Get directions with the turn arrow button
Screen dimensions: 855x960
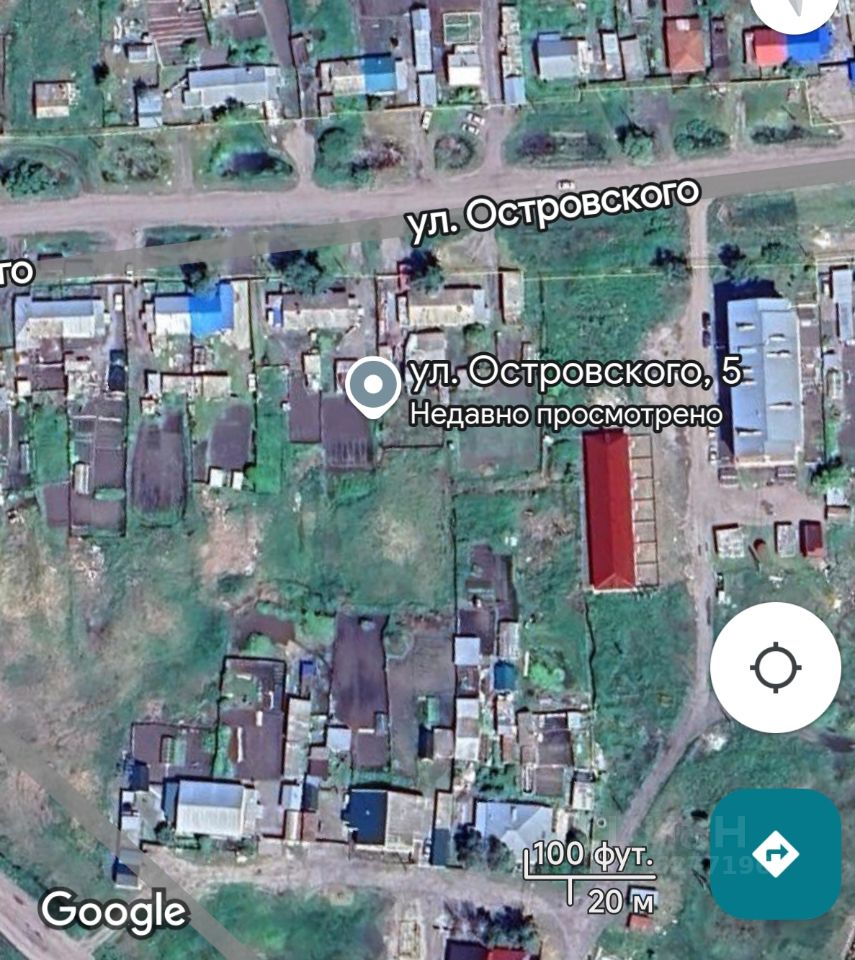click(x=775, y=853)
